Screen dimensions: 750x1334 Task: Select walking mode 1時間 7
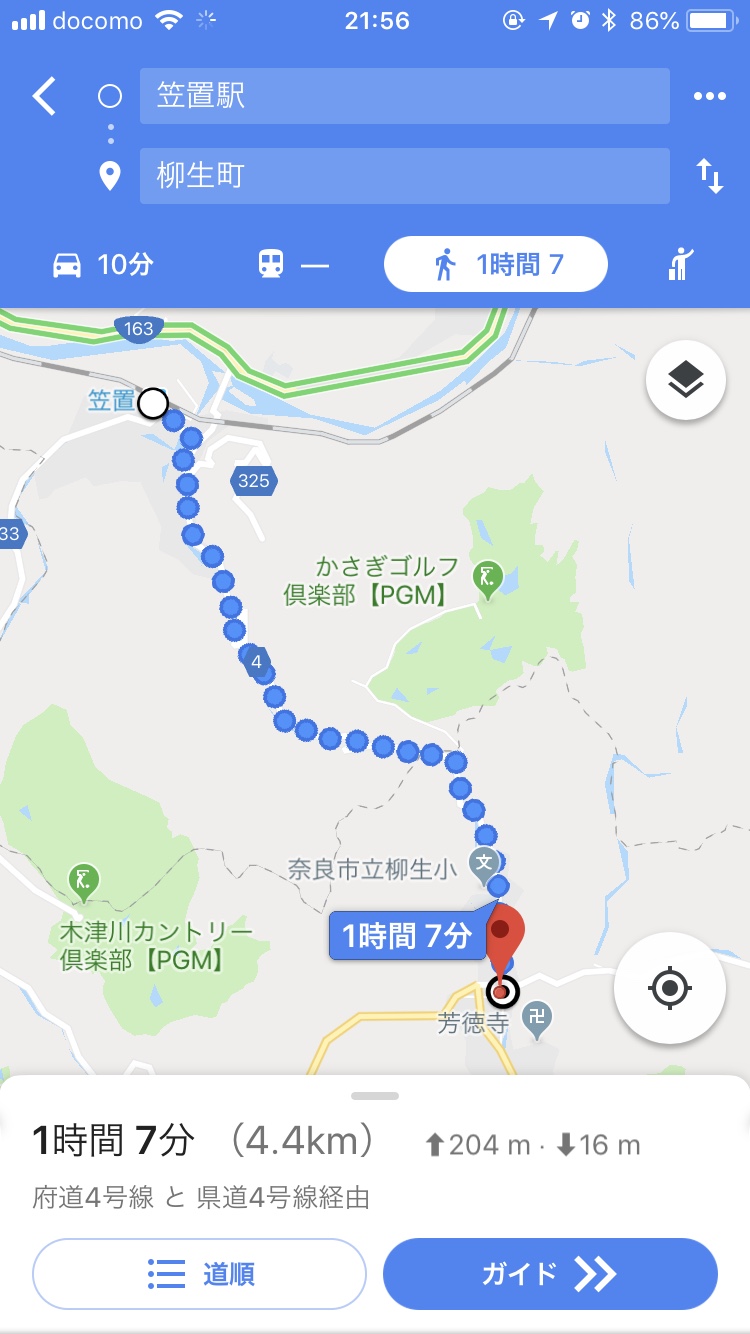tap(496, 265)
